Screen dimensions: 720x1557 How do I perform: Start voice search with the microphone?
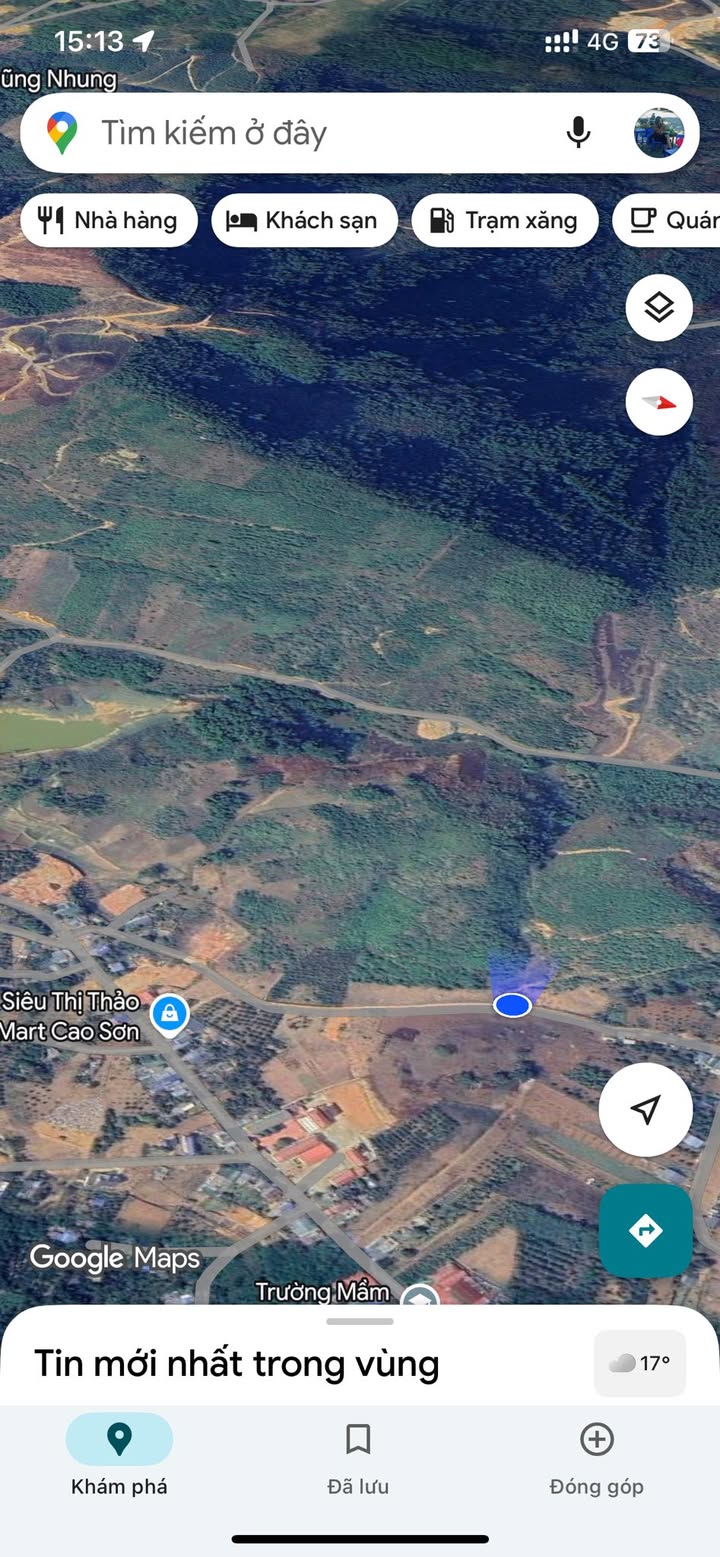click(578, 133)
